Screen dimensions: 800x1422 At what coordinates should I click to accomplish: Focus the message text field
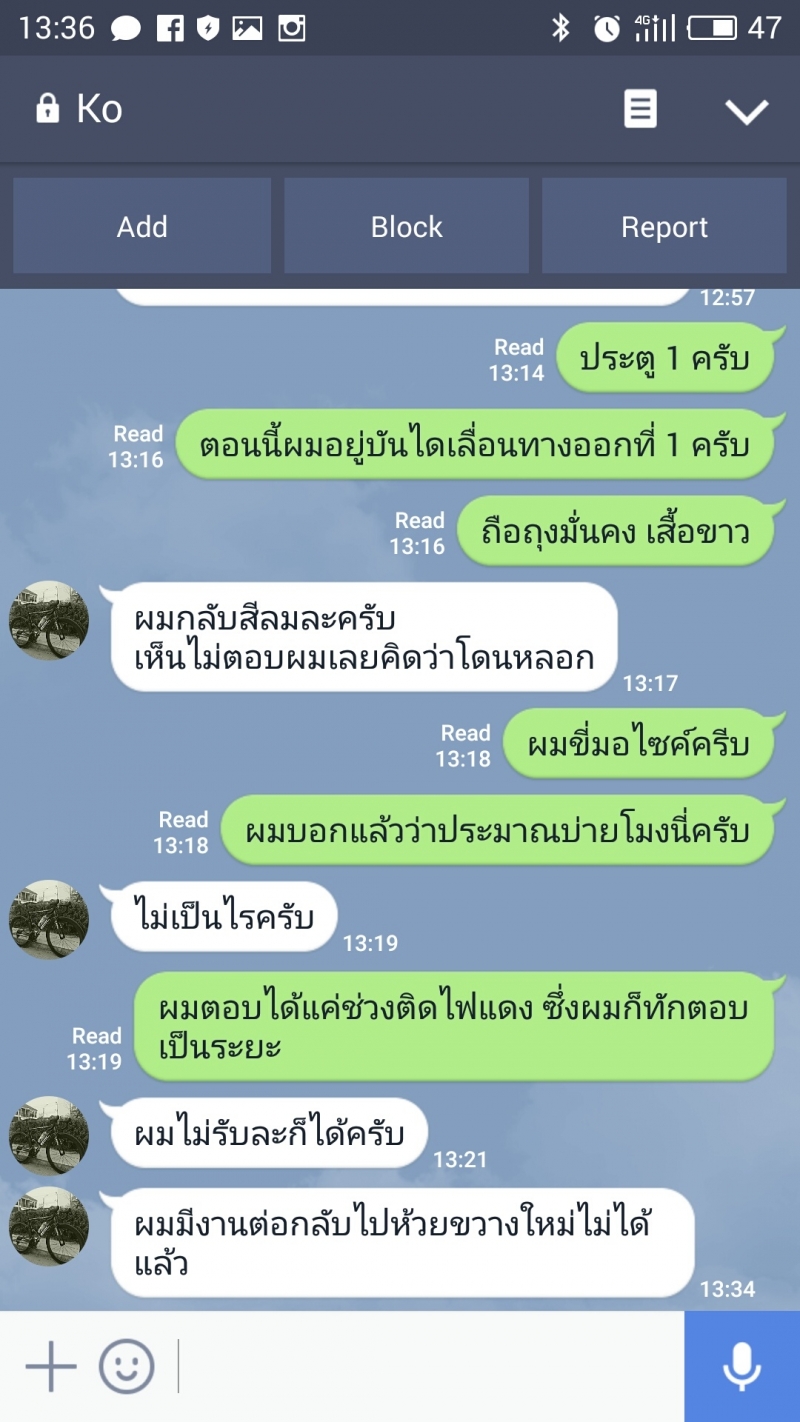coord(430,1366)
